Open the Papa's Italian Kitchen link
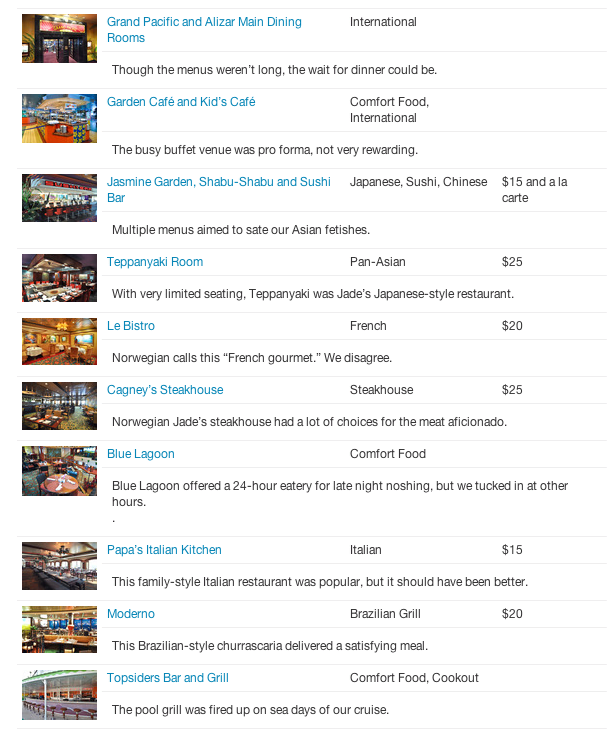Viewport: 610px width, 739px height. (164, 550)
